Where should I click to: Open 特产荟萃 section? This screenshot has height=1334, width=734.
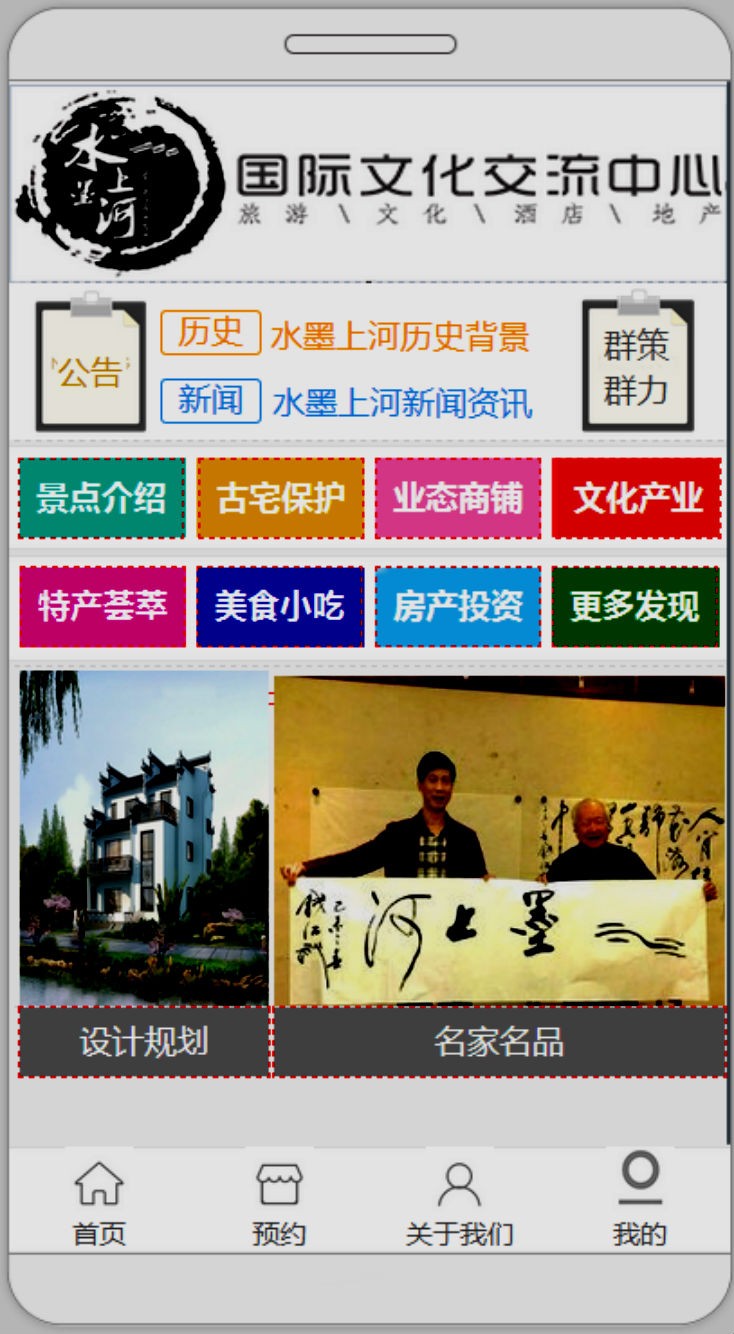pos(102,606)
